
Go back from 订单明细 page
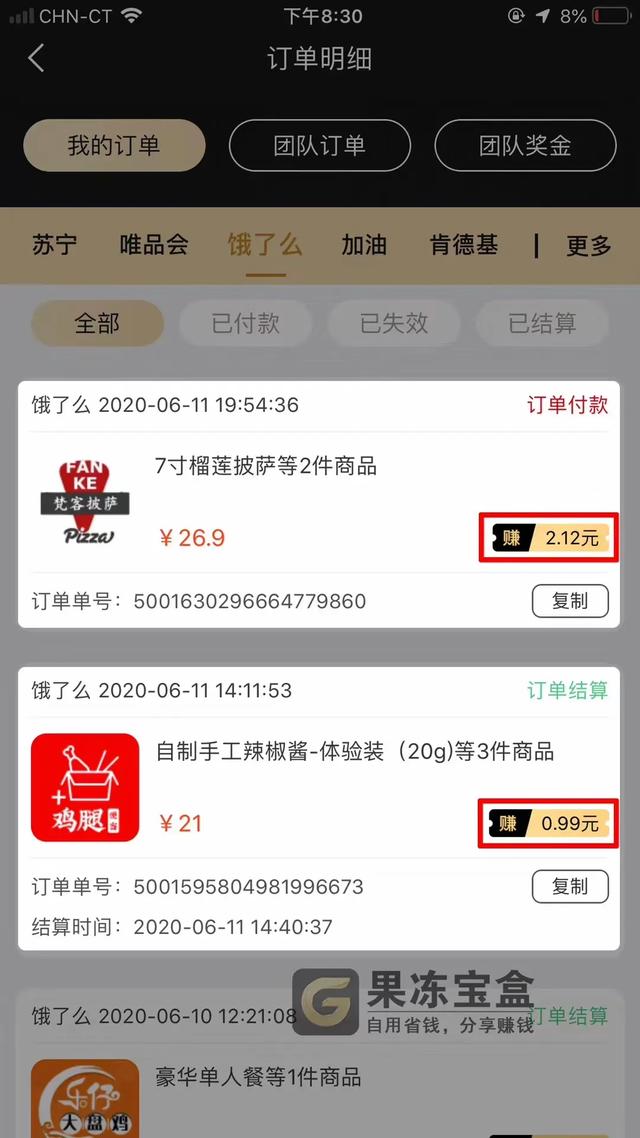click(x=36, y=58)
